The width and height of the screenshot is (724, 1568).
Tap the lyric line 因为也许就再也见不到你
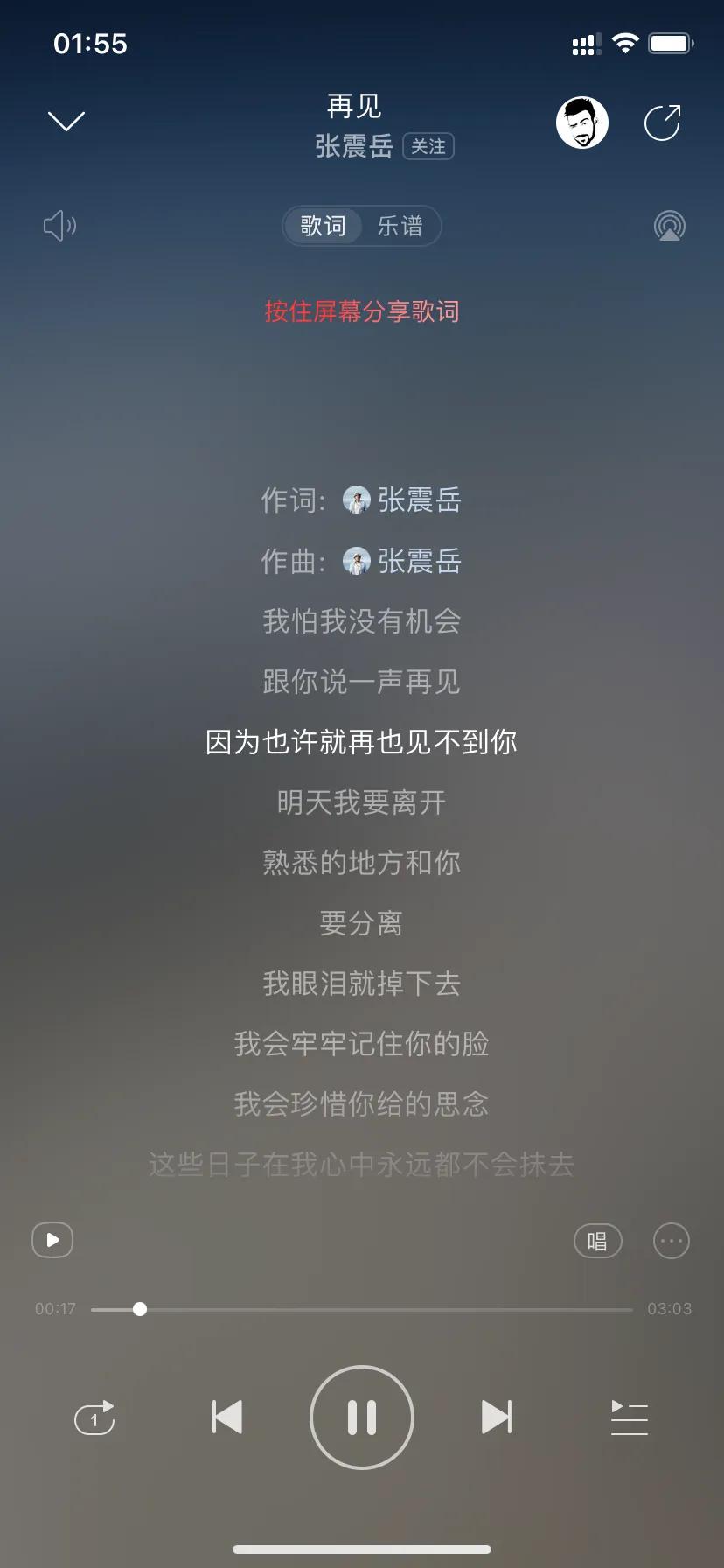click(361, 742)
